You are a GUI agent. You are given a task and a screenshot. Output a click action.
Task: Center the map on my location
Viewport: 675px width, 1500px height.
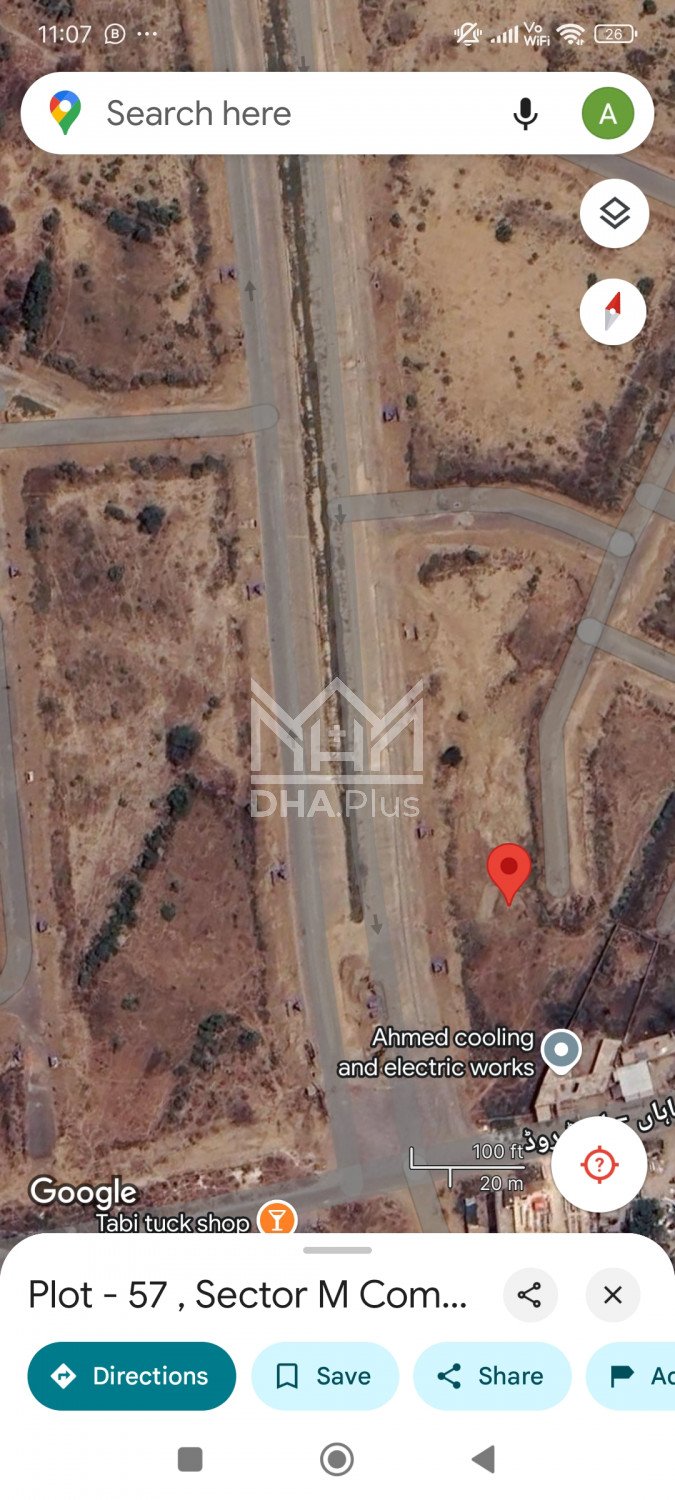[x=599, y=1165]
